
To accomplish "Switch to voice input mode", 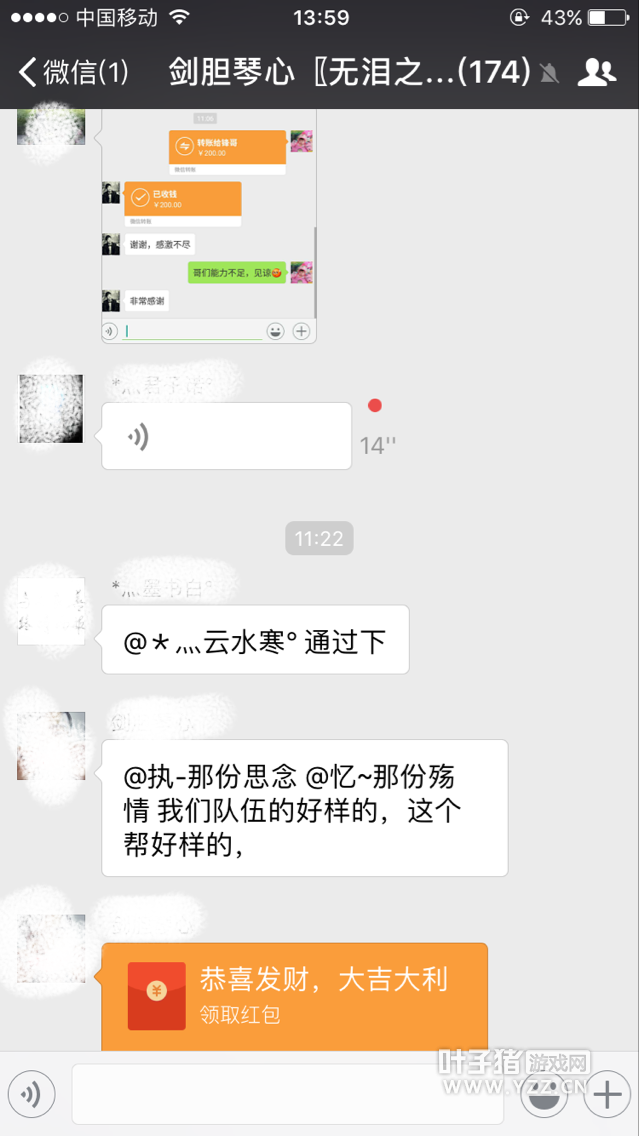I will [x=32, y=1095].
